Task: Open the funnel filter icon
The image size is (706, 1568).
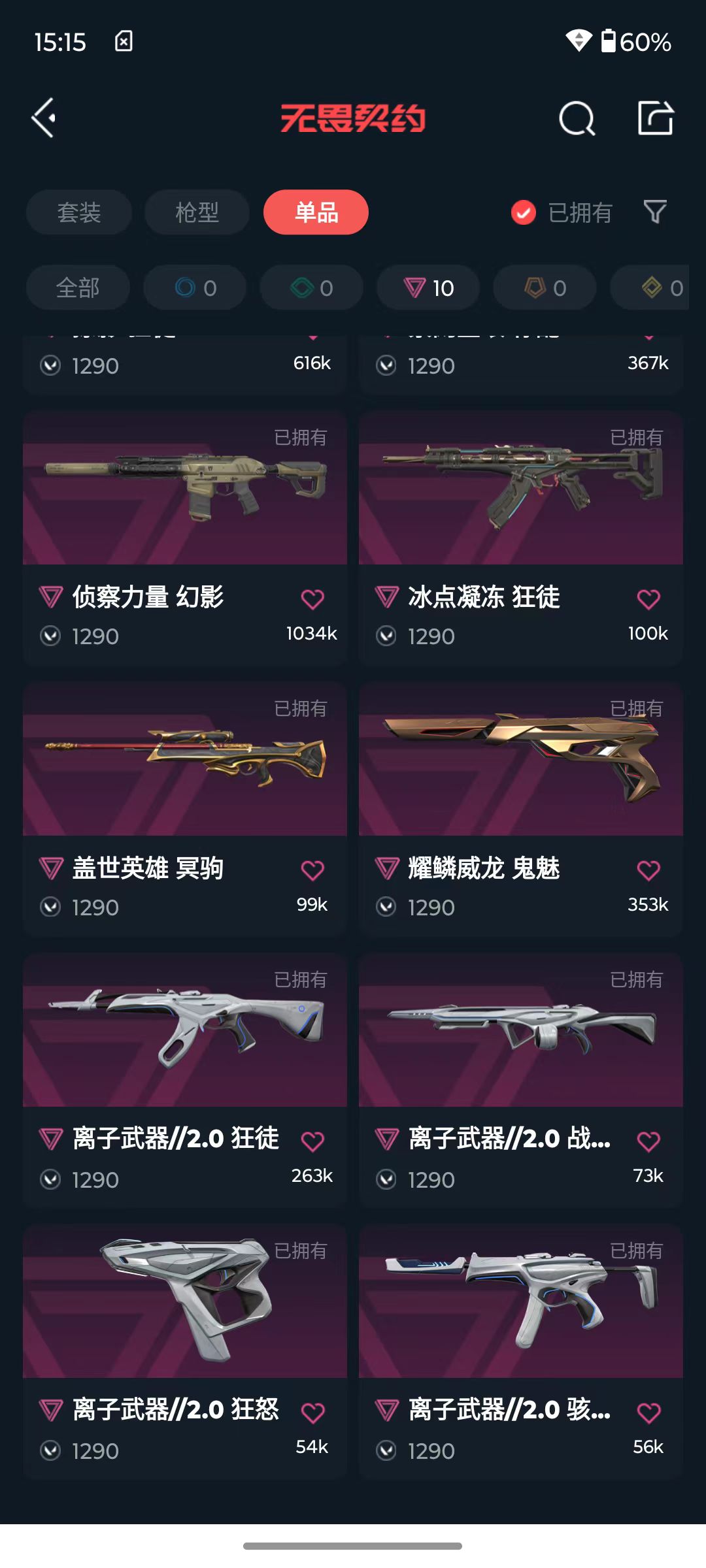Action: coord(655,212)
